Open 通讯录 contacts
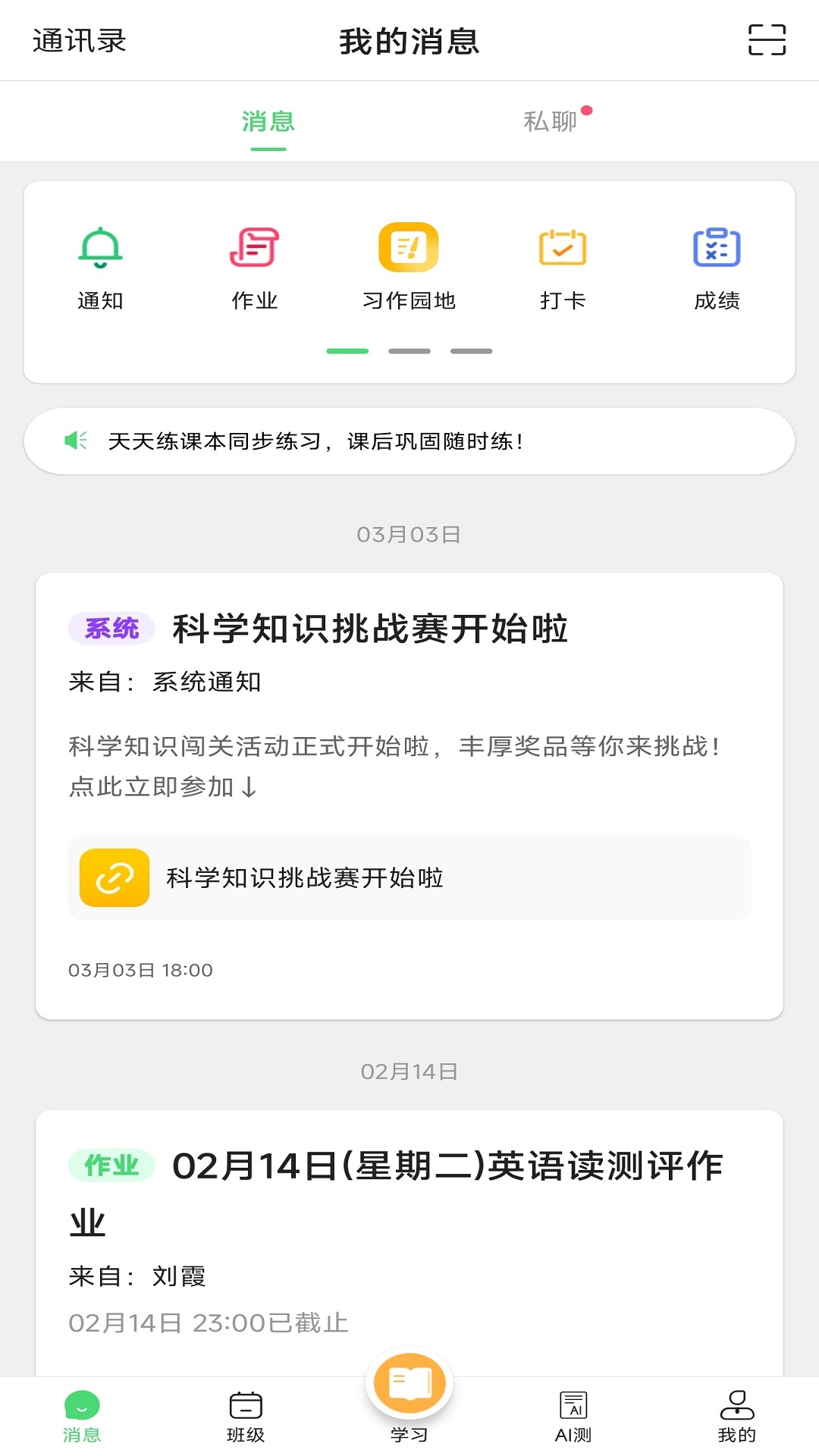 tap(78, 42)
